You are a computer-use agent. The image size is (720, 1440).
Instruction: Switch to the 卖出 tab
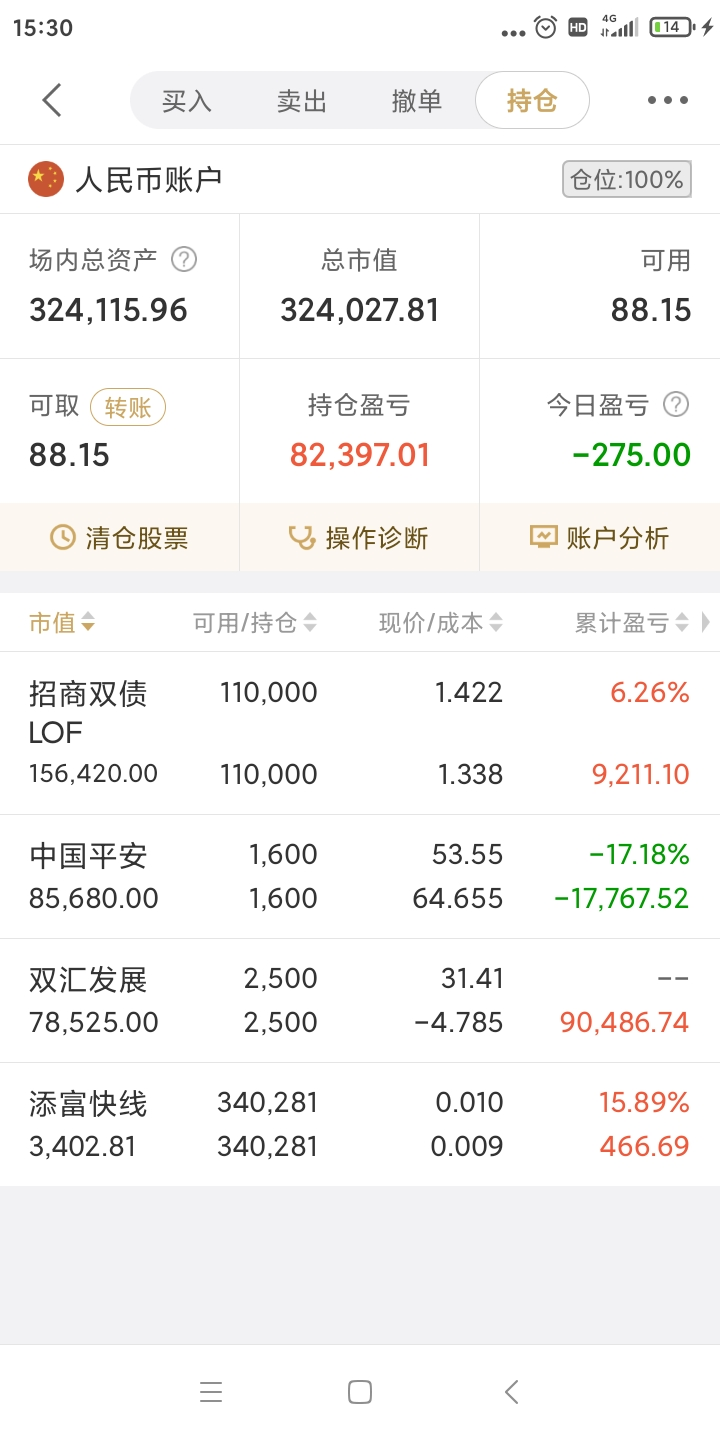coord(302,101)
